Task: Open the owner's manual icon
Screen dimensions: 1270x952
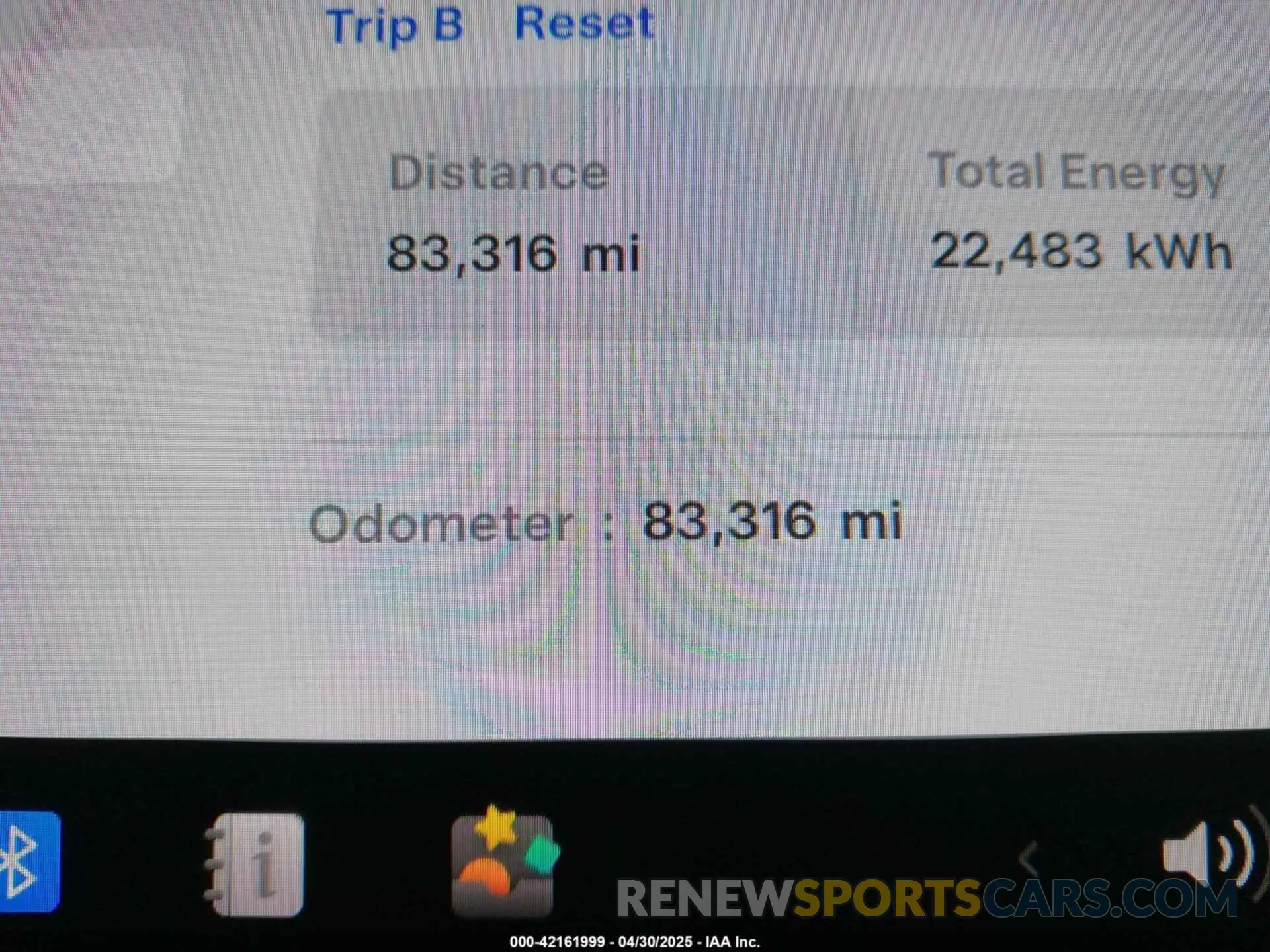Action: point(257,865)
